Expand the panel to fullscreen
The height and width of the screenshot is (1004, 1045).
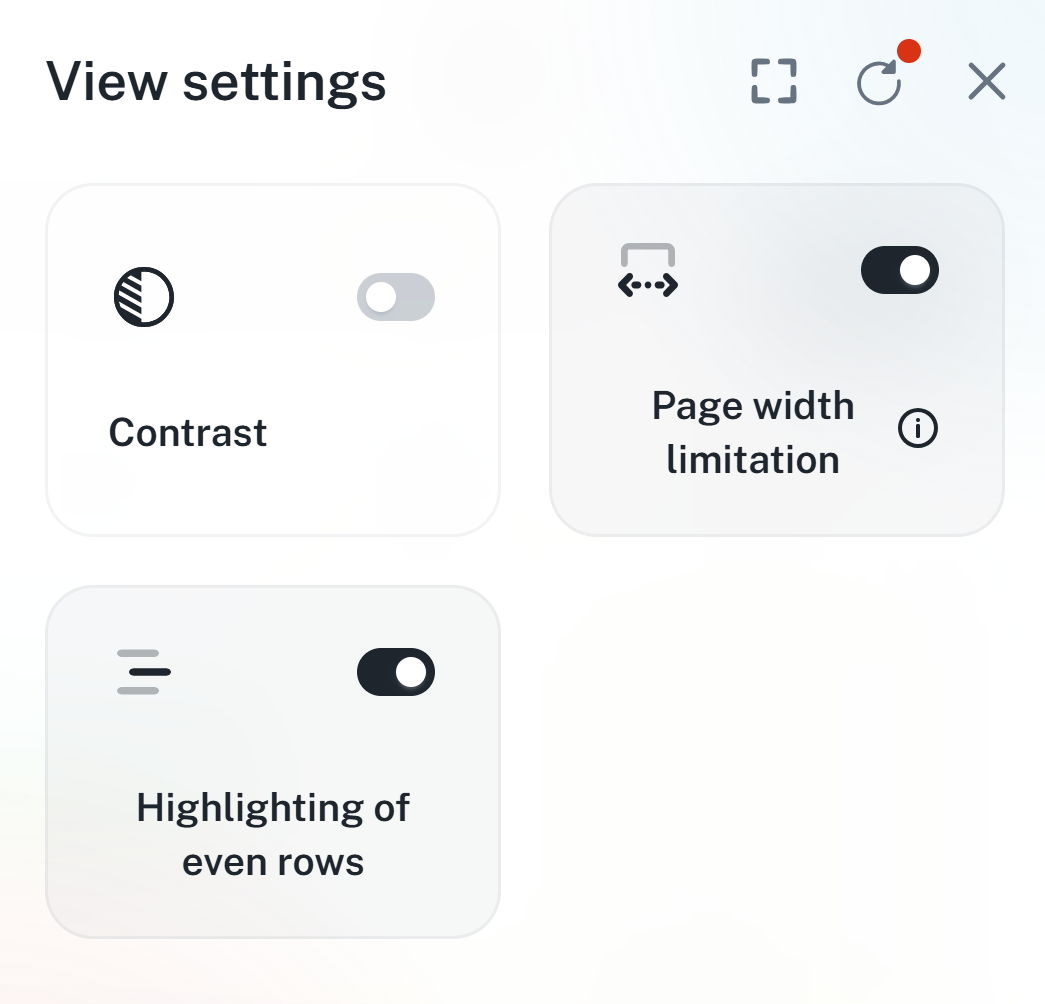pos(774,82)
